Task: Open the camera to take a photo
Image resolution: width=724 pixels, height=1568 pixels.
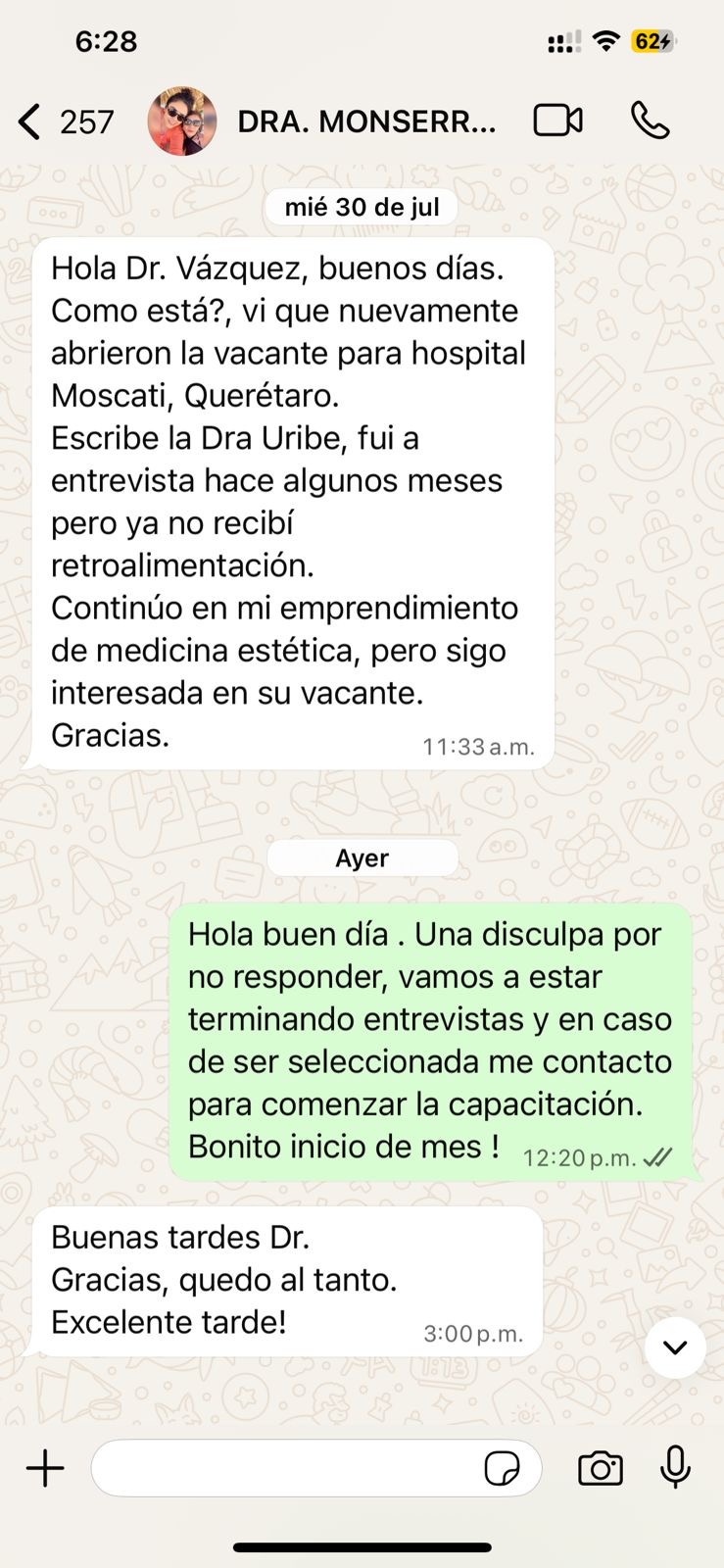Action: coord(601,1468)
